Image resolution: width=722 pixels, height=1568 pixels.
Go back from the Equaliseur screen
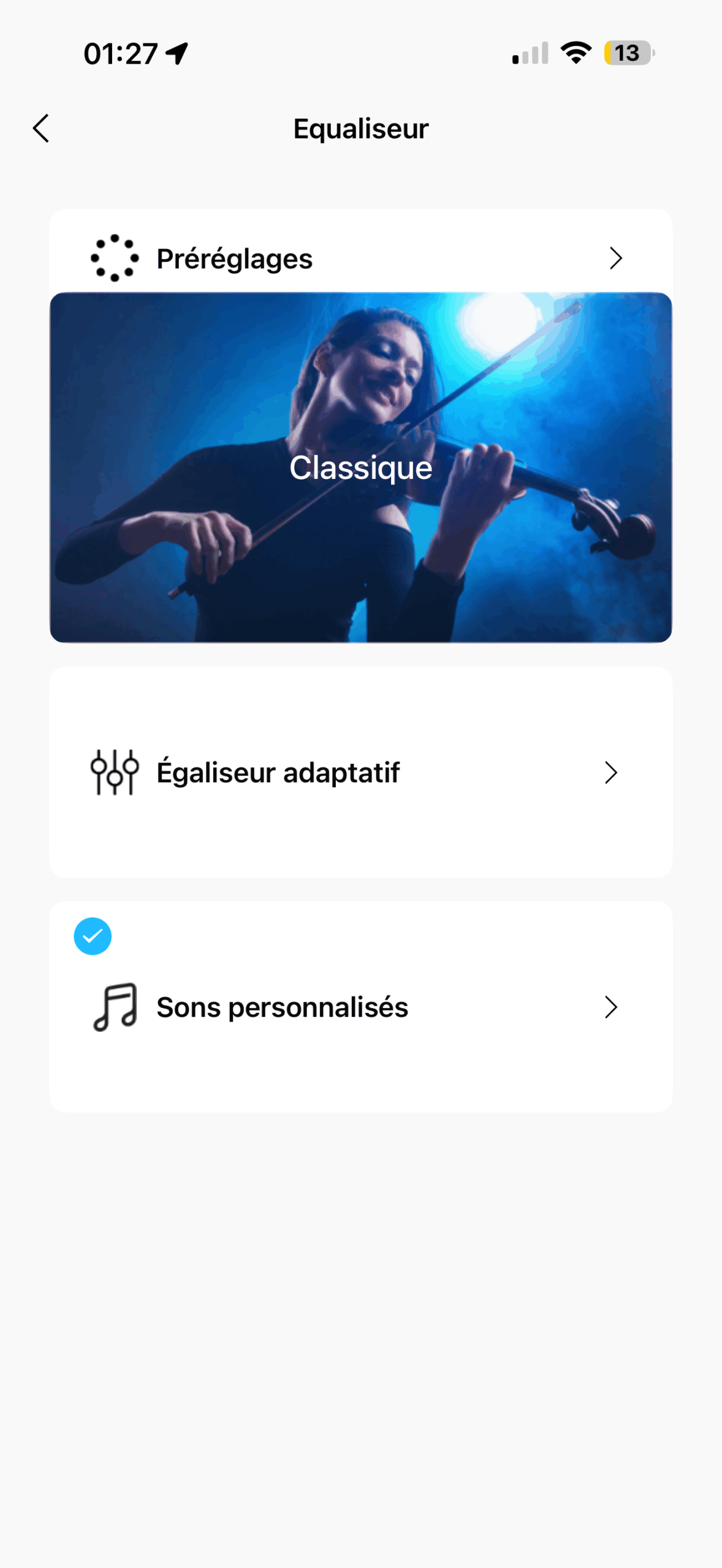41,129
